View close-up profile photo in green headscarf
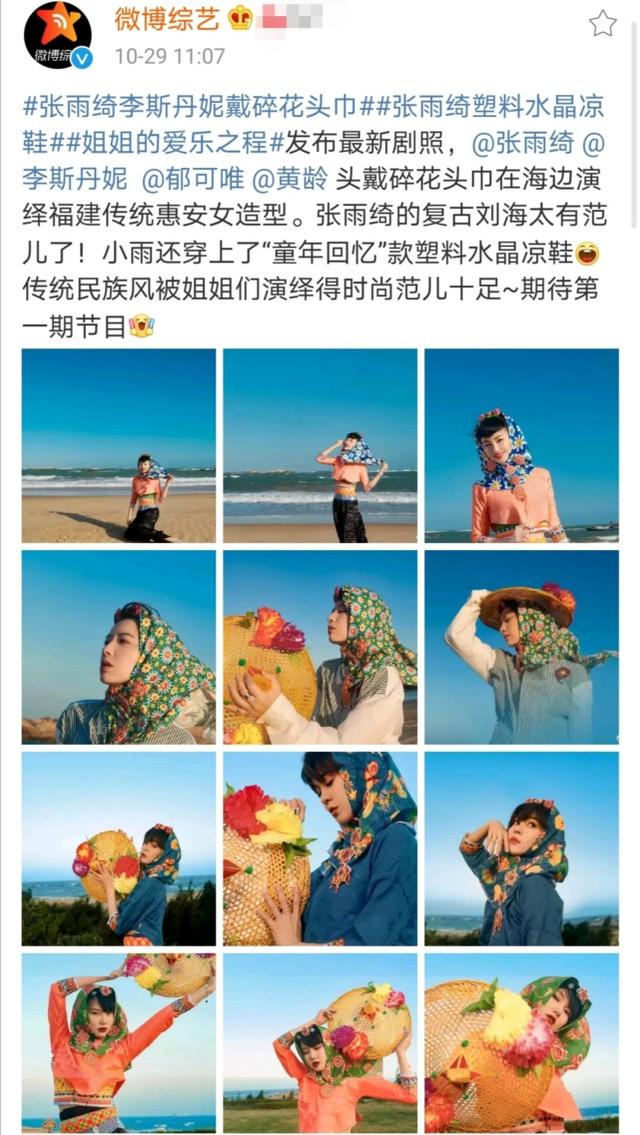Image resolution: width=640 pixels, height=1135 pixels. [118, 647]
